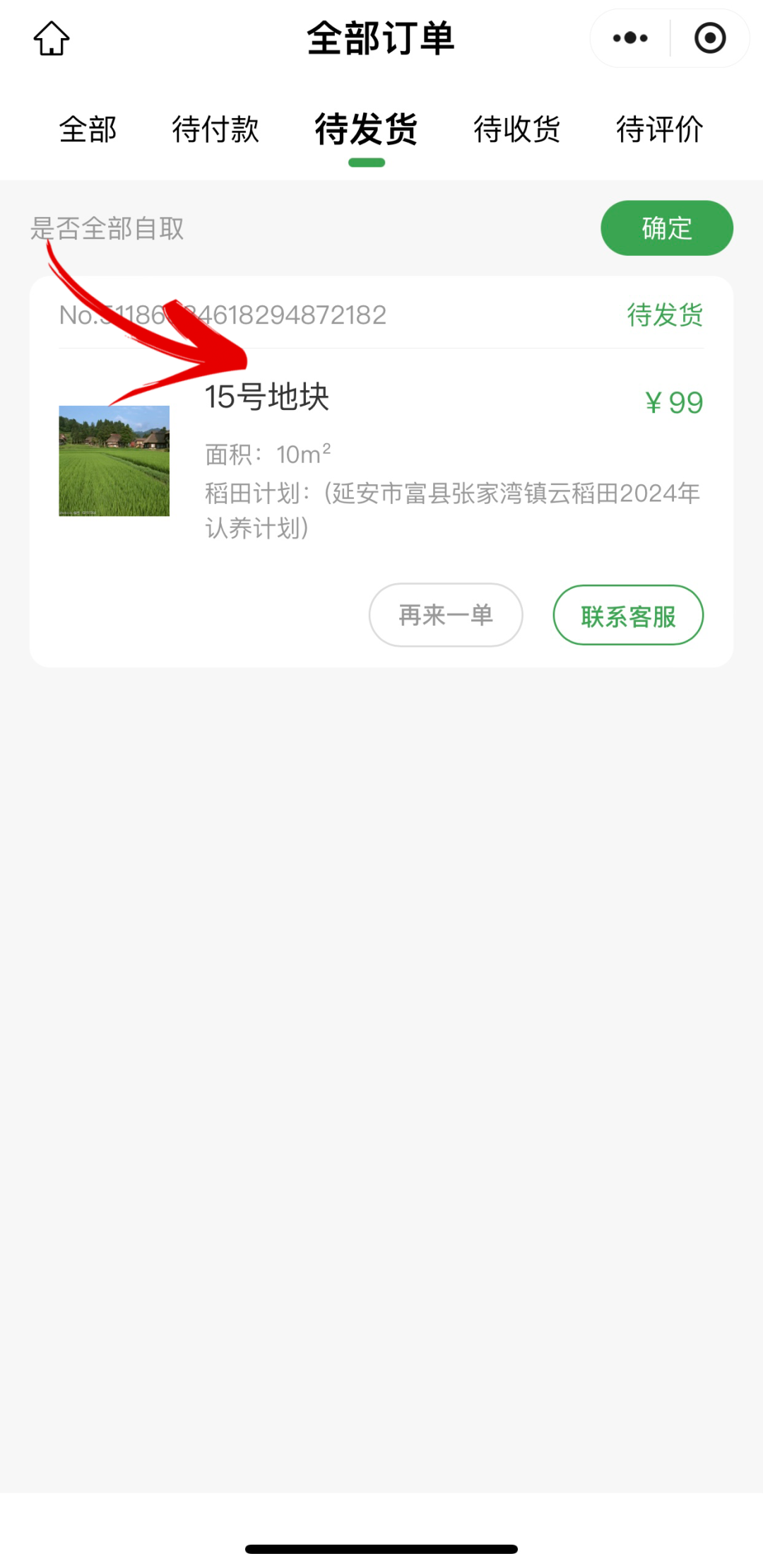Select the 待发货 tab
This screenshot has height=1568, width=763.
pos(366,129)
